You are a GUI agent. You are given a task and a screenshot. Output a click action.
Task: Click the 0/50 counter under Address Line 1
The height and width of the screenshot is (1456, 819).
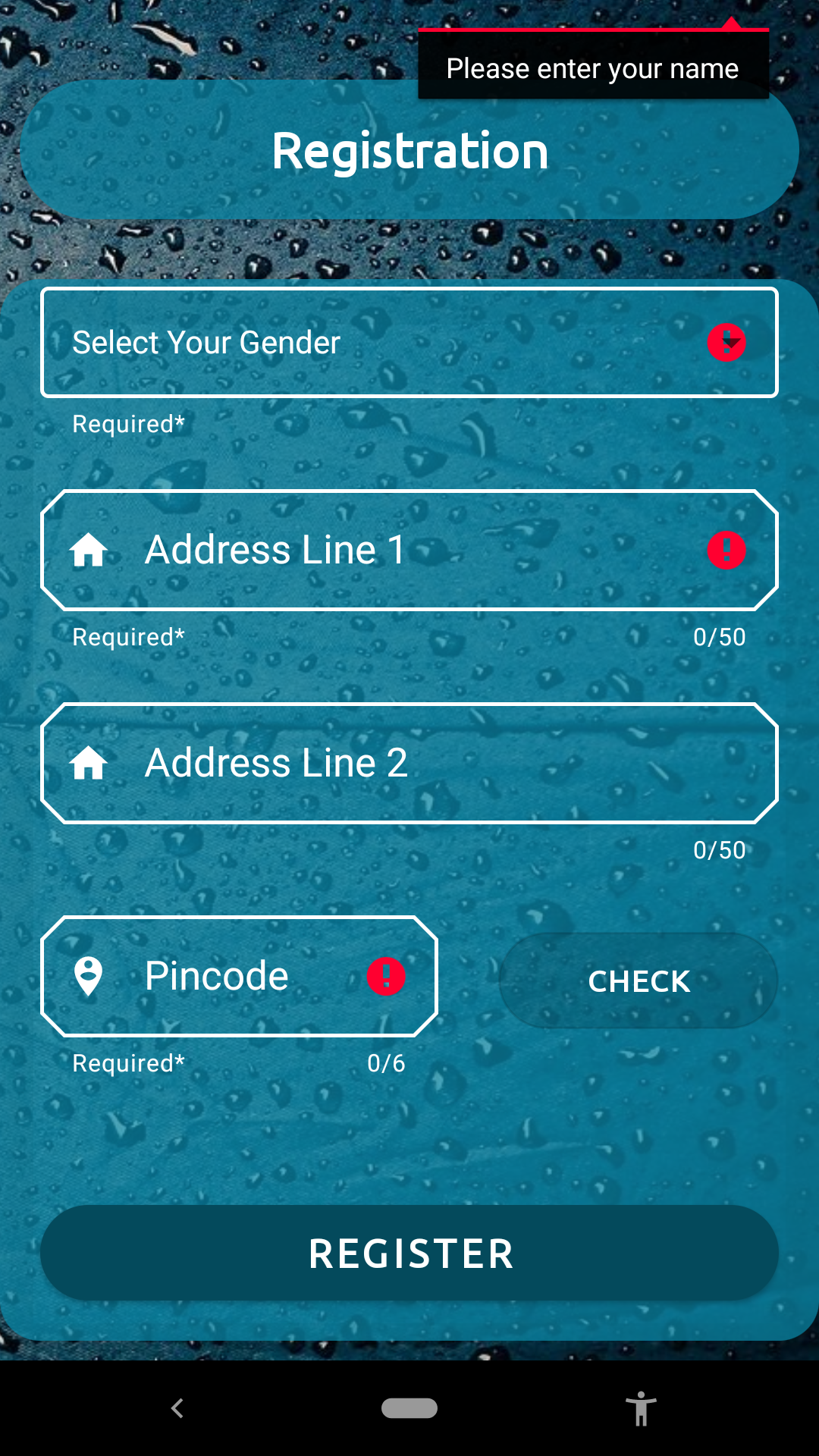point(719,637)
